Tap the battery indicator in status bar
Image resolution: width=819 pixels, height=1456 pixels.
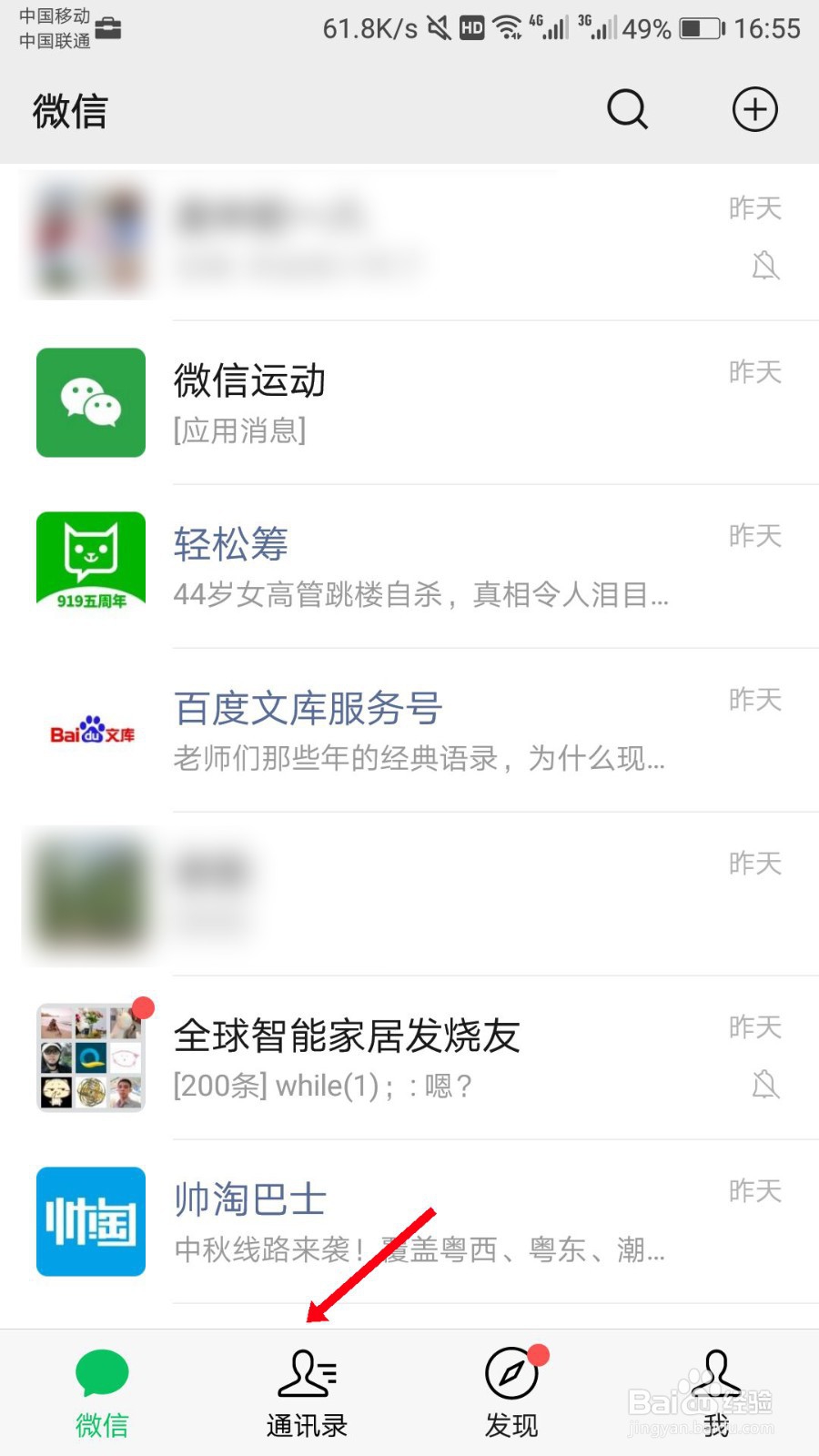tap(701, 28)
